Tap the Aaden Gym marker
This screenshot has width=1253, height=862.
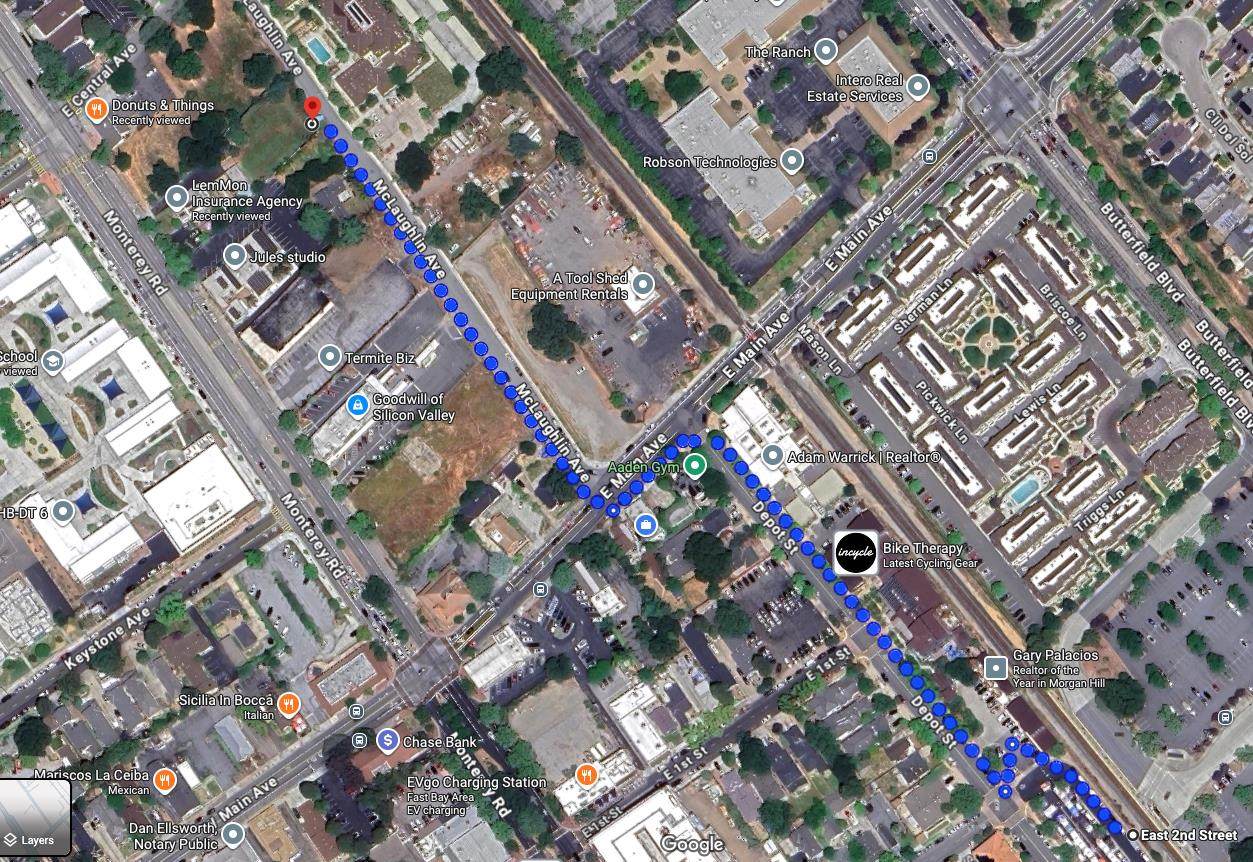click(695, 466)
